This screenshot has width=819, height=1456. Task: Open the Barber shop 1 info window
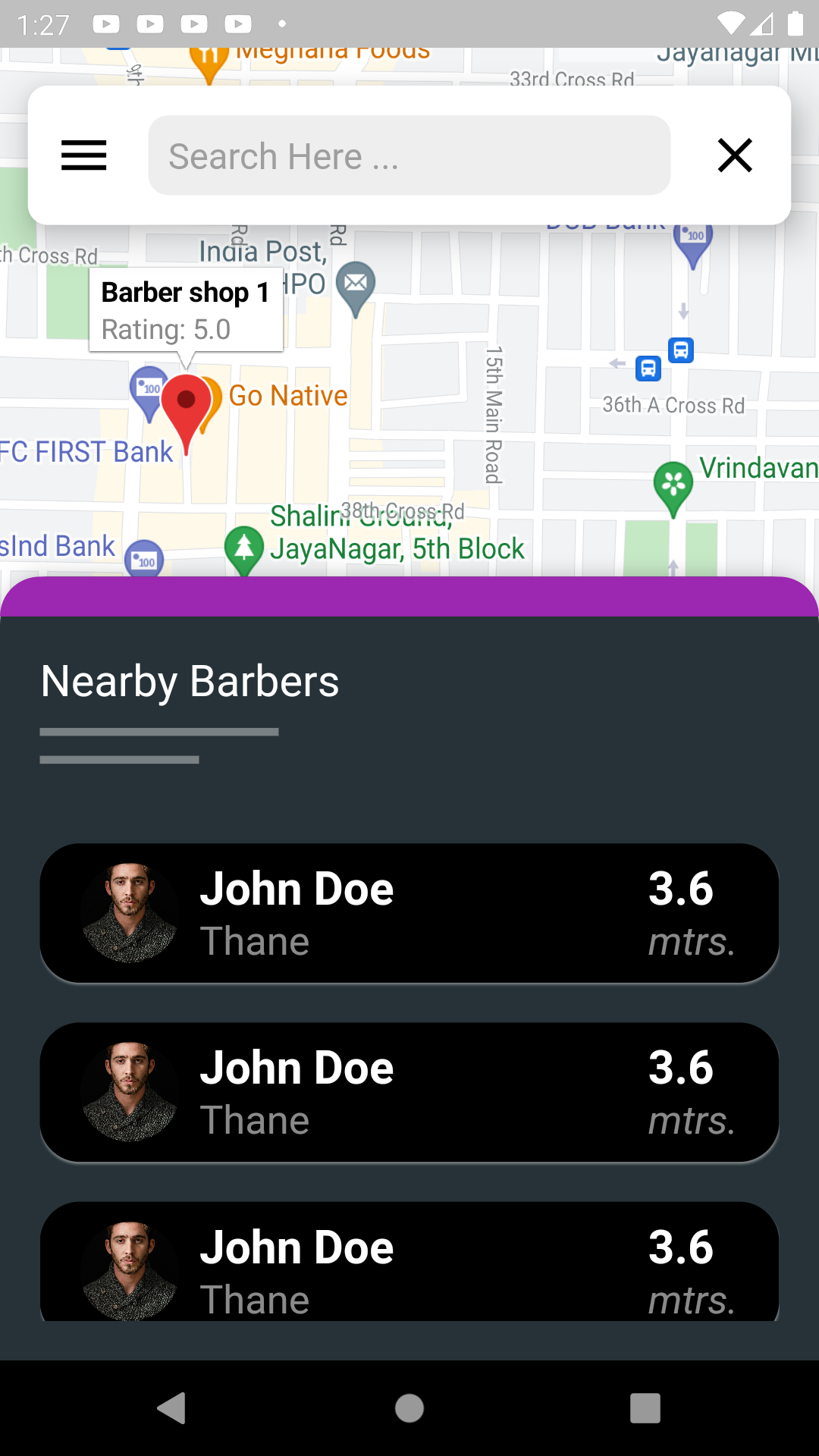[x=186, y=309]
